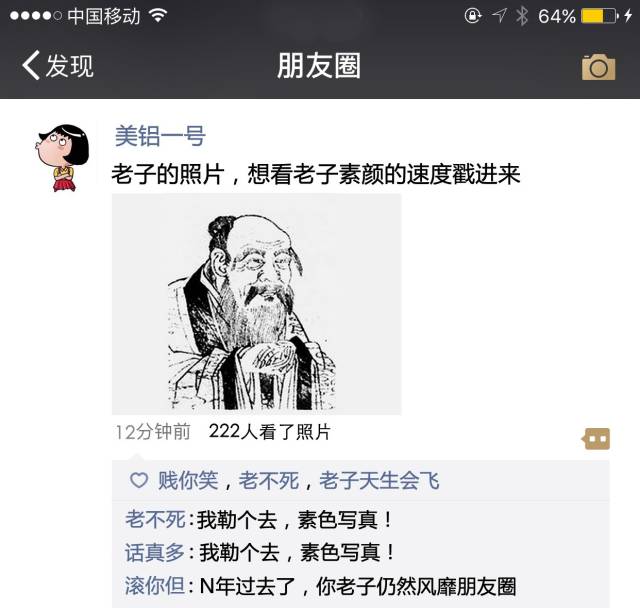
Task: Open commenter 老不死's profile
Action: (x=155, y=519)
